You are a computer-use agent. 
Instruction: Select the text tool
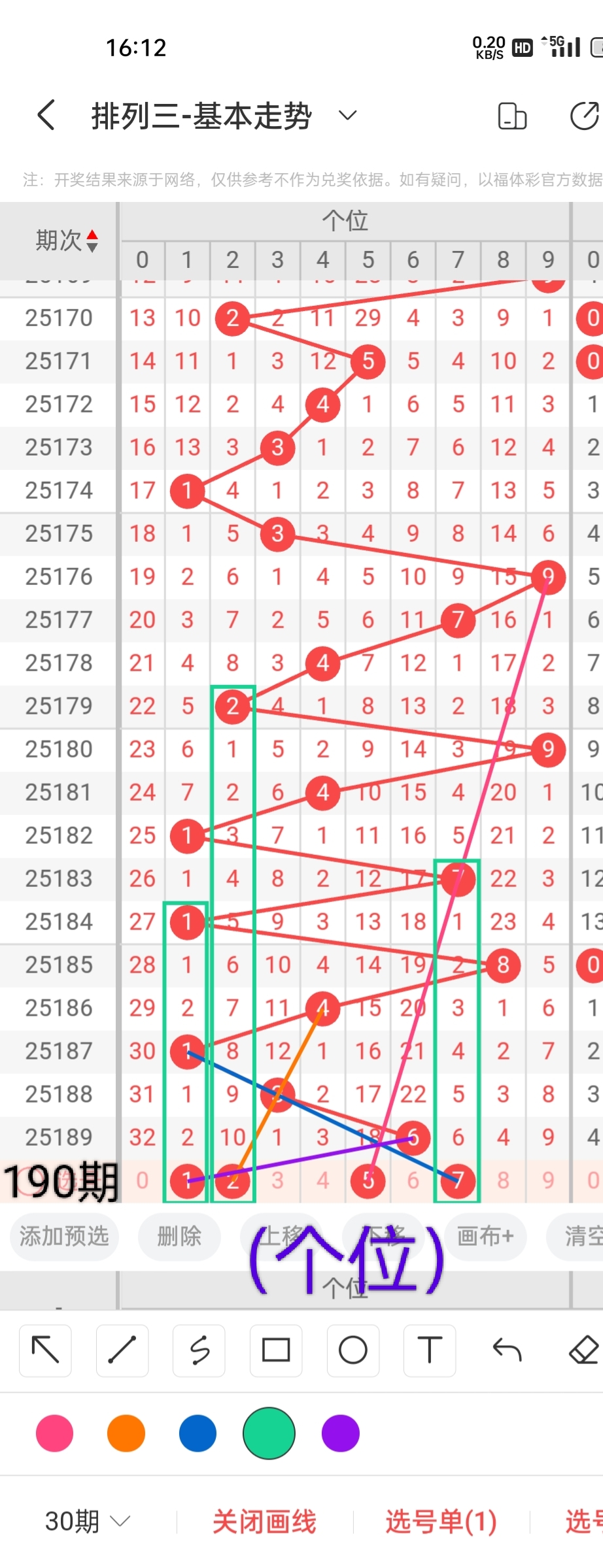430,1350
